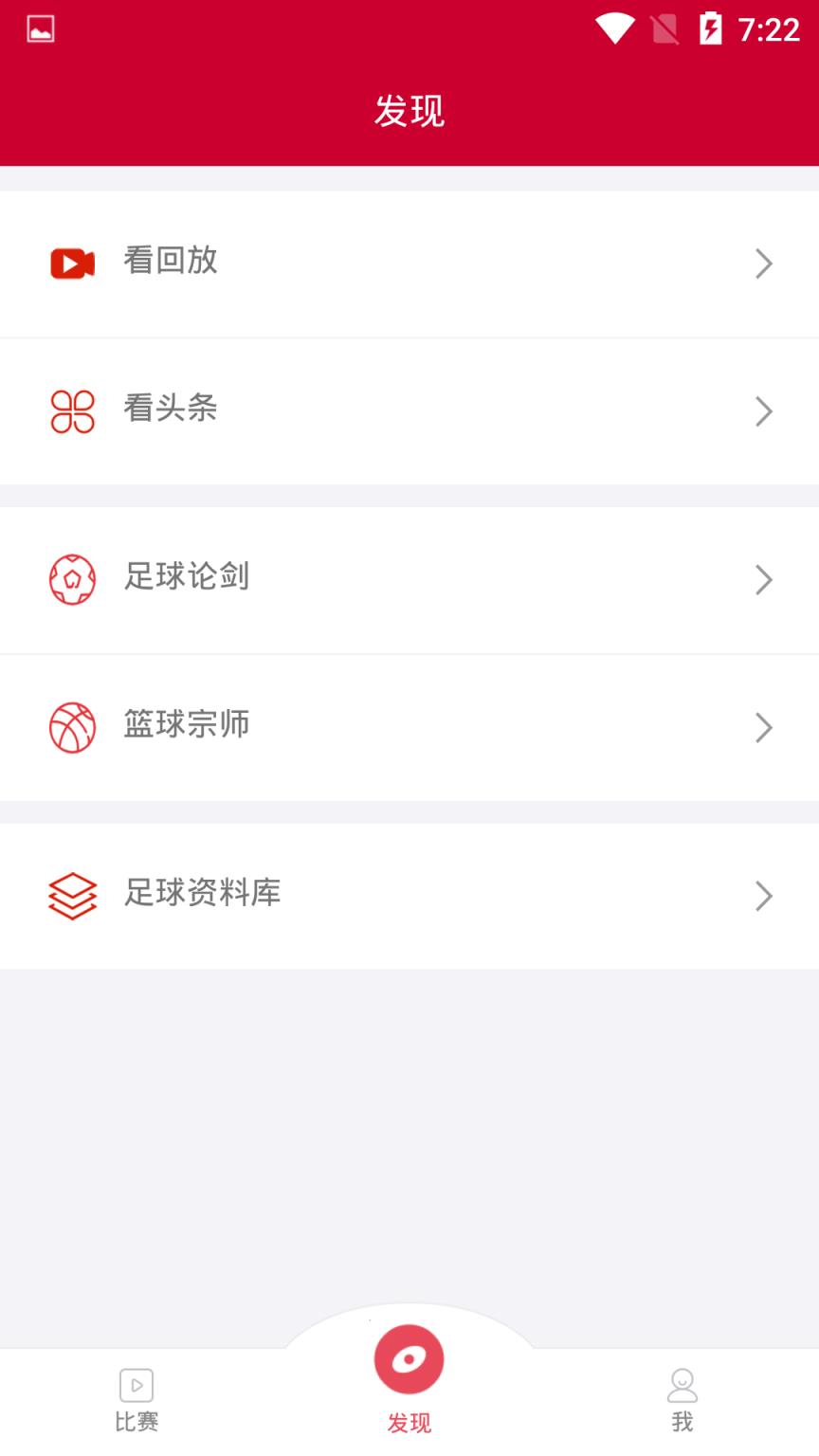819x1456 pixels.
Task: Click the play video icon above 比赛
Action: pos(136,1385)
